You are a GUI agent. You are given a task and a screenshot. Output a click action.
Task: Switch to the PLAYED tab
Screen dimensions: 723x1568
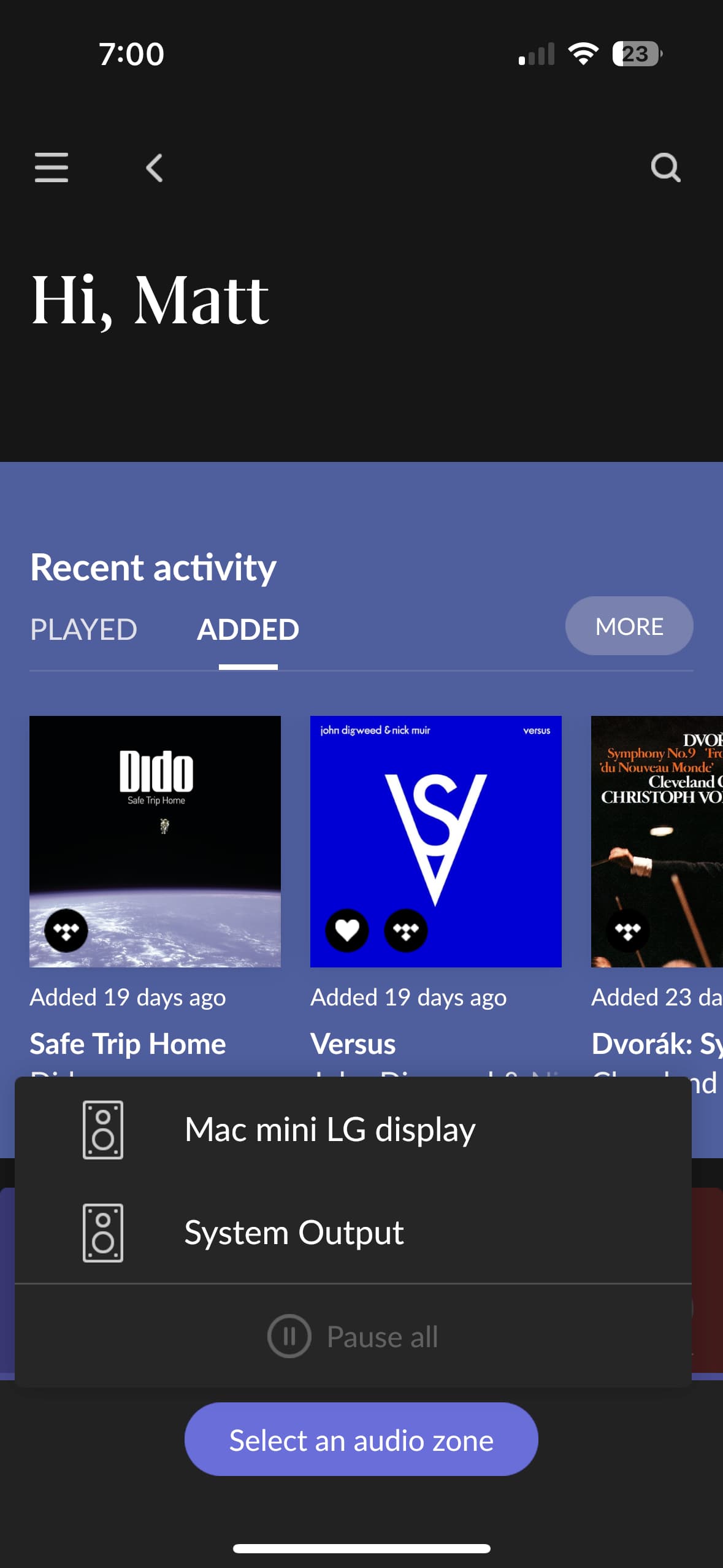[83, 629]
